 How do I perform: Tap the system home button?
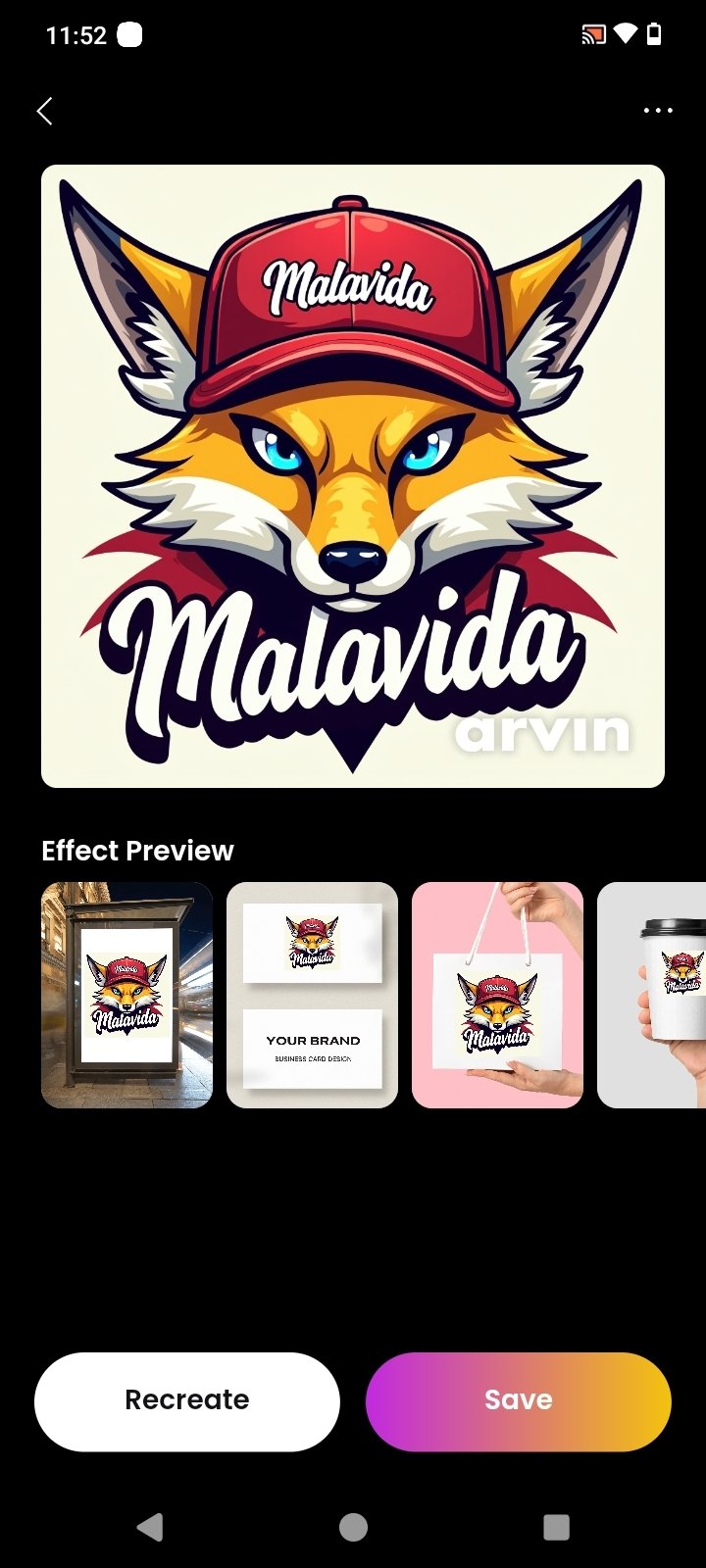pos(353,1526)
